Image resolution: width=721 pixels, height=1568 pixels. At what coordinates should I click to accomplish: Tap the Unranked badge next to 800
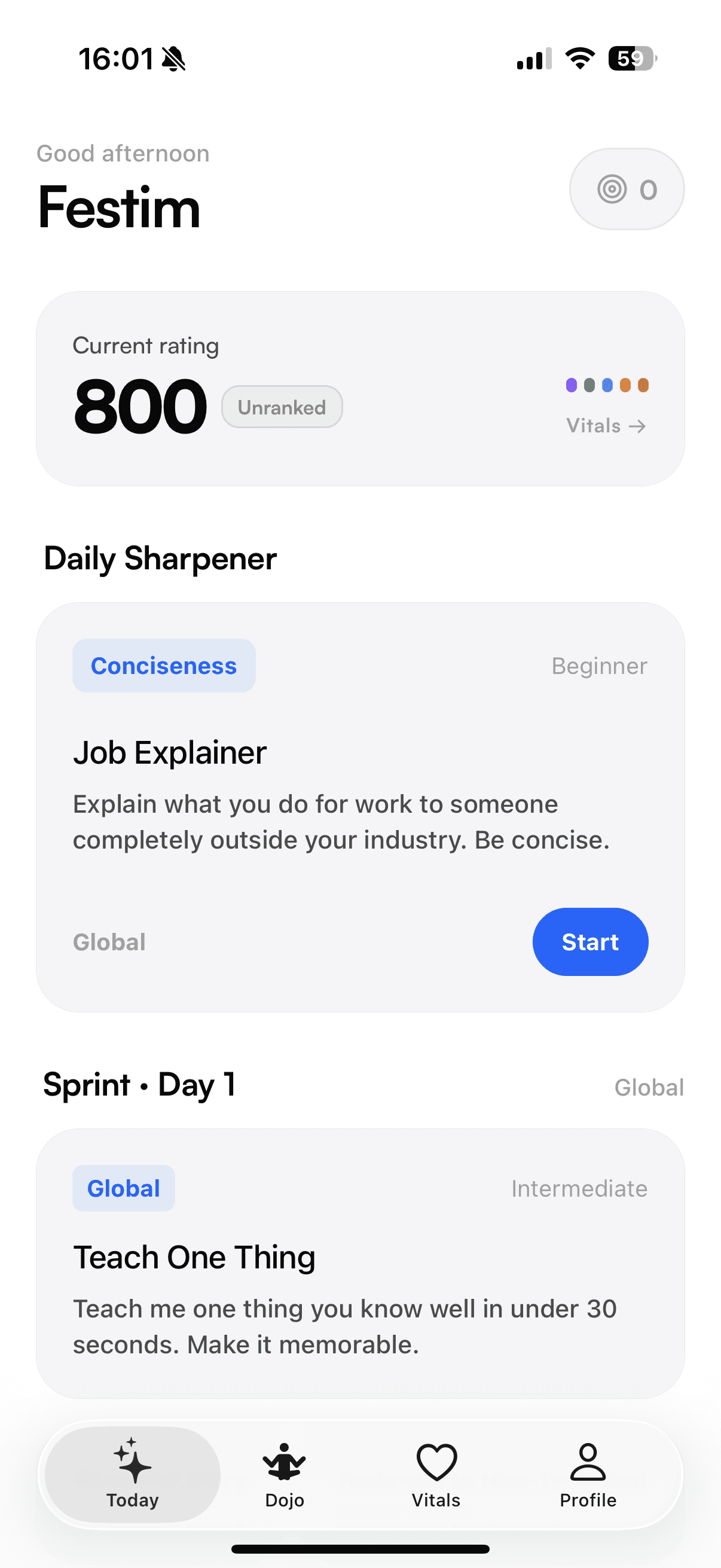tap(282, 406)
